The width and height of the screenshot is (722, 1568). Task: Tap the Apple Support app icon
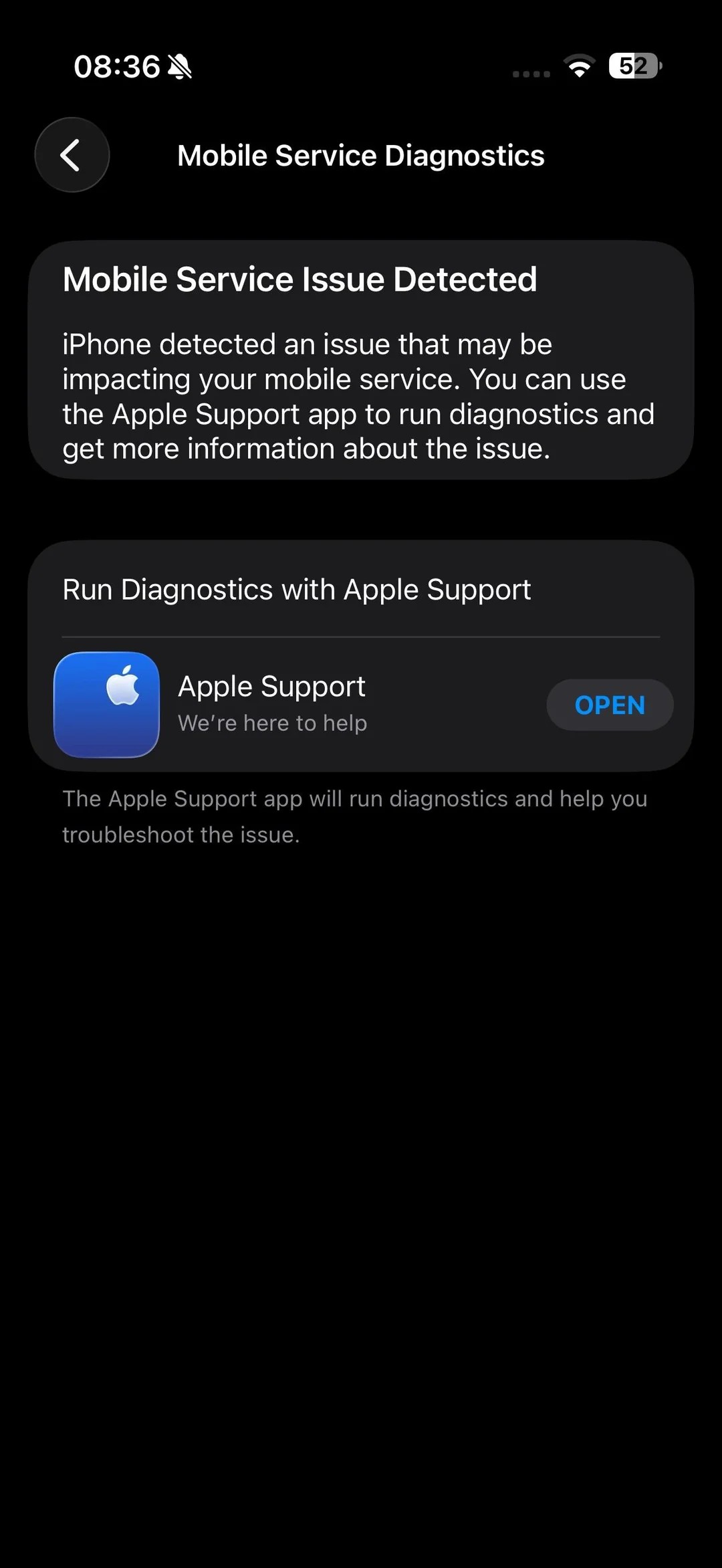(x=107, y=704)
